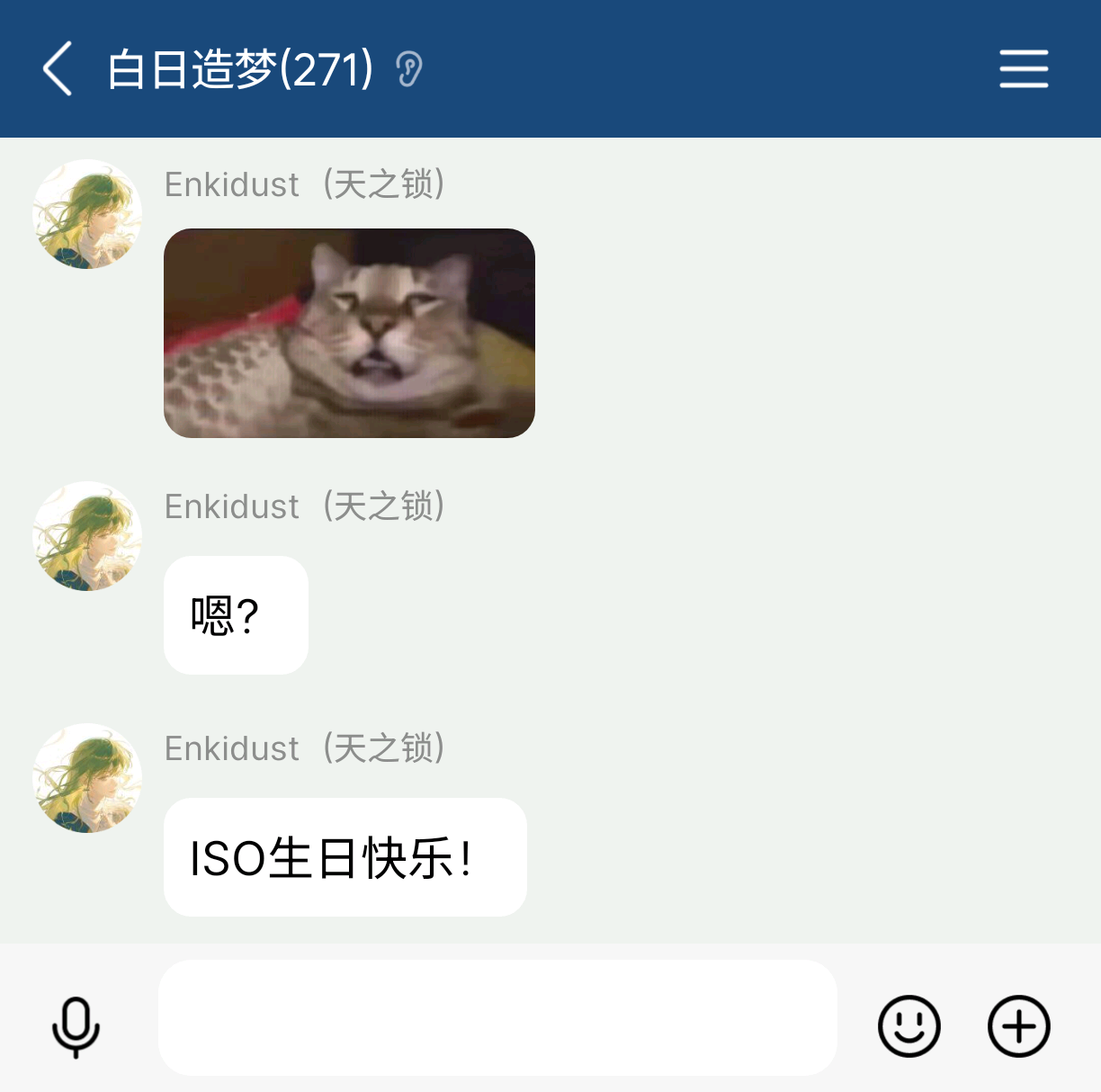Open the group chat menu
The image size is (1101, 1092).
1024,69
